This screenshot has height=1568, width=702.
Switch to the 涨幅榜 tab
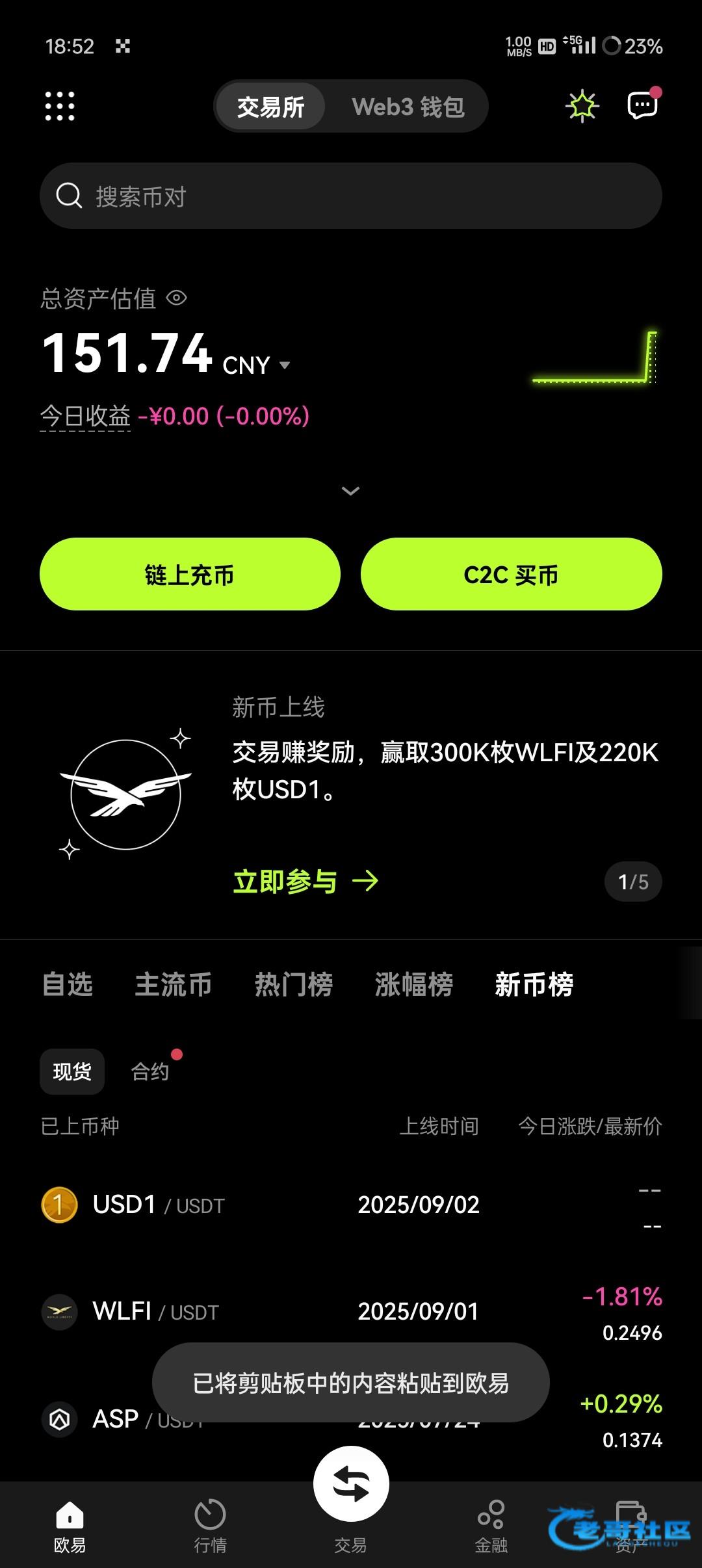coord(414,984)
